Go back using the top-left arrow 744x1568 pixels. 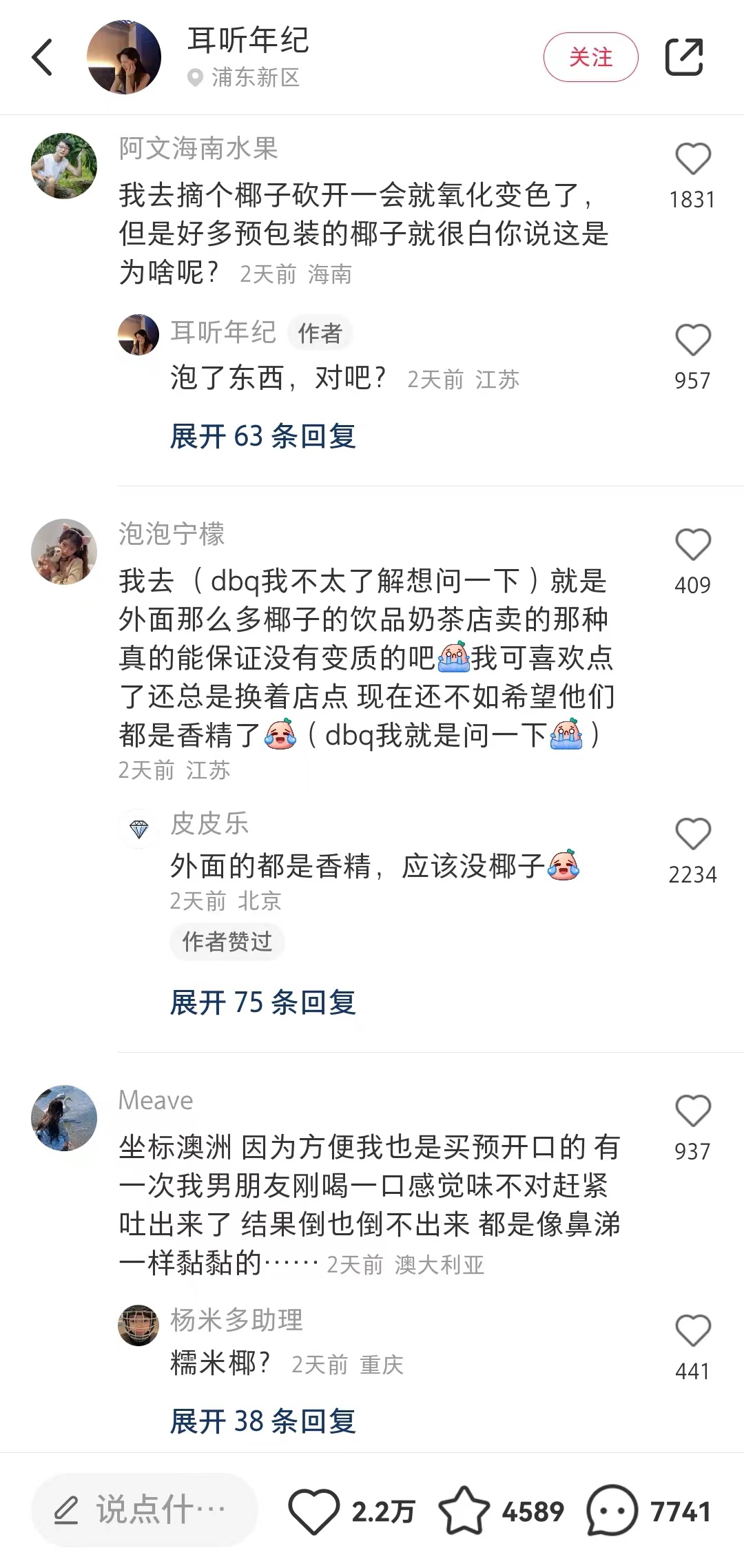coord(43,57)
